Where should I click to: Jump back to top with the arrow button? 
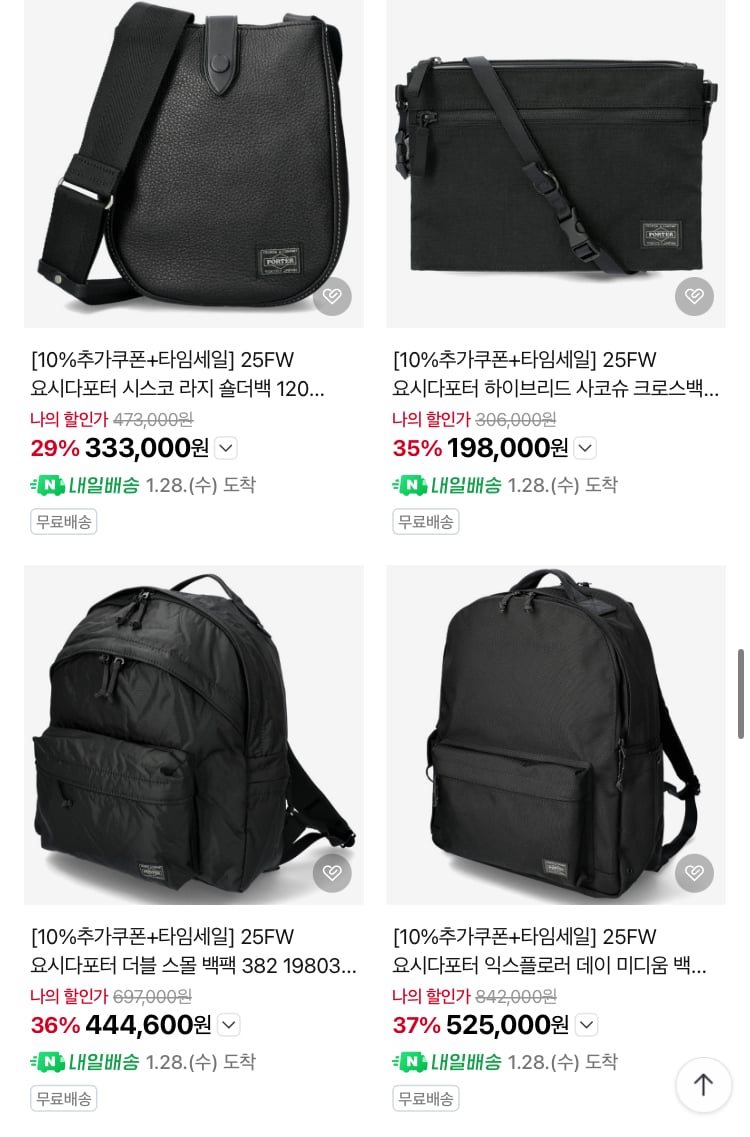coord(703,1085)
